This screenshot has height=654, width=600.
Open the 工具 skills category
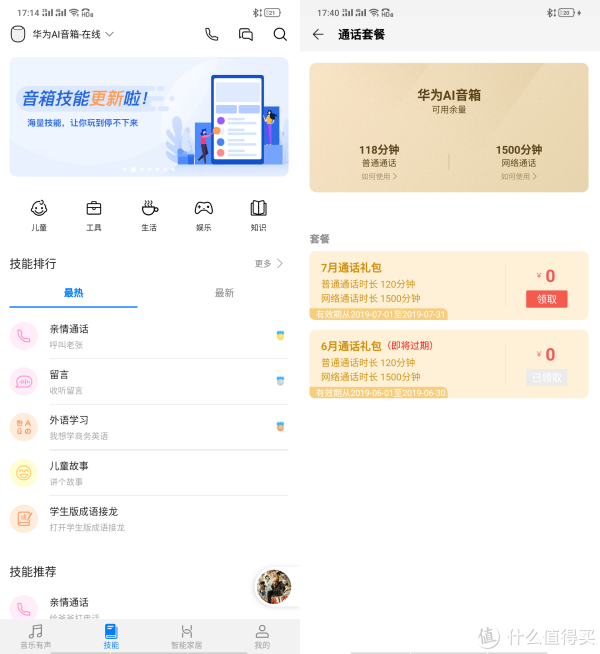tap(94, 214)
